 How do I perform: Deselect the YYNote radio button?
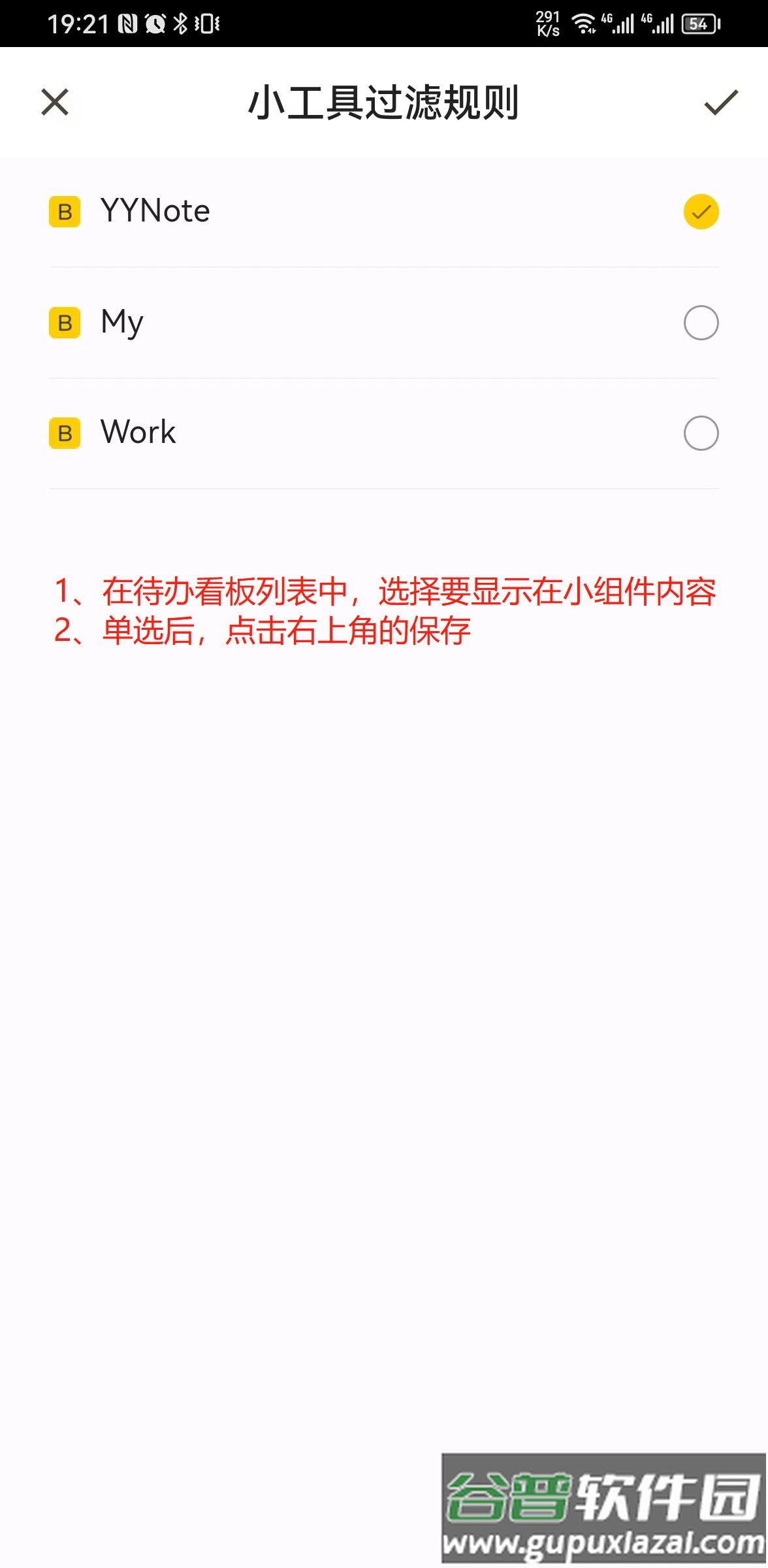(x=701, y=212)
